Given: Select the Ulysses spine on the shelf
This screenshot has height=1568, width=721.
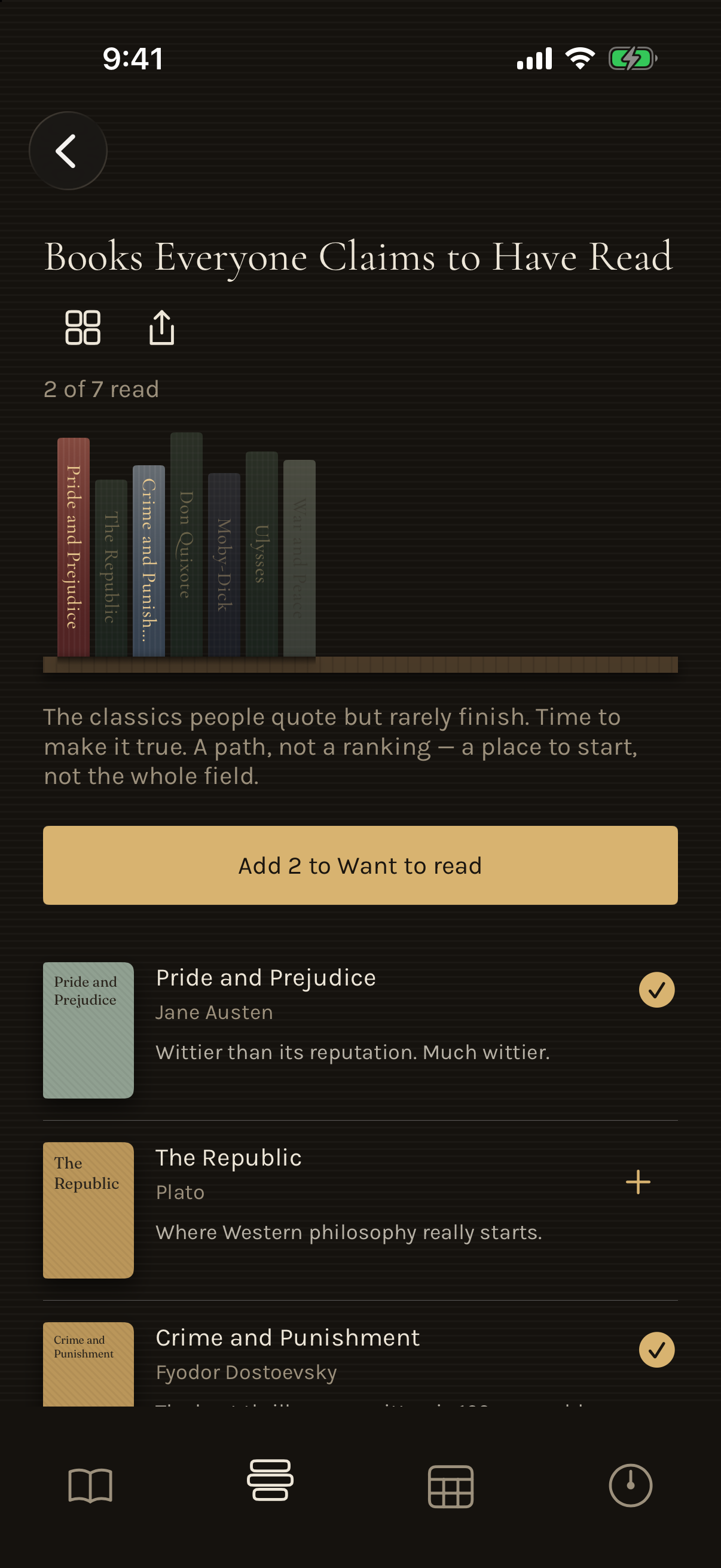Looking at the screenshot, I should 262,554.
